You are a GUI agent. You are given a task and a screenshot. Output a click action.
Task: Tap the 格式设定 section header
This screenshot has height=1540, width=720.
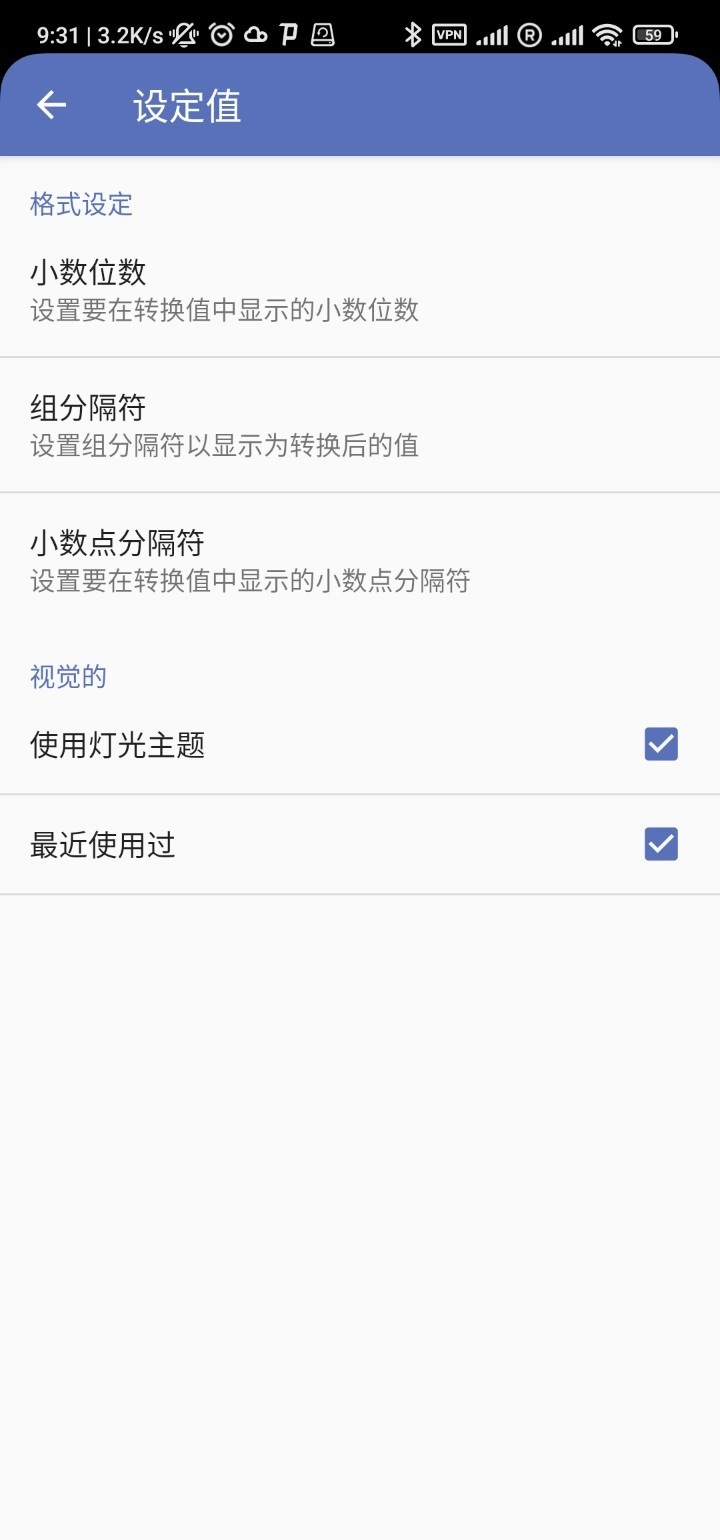80,204
